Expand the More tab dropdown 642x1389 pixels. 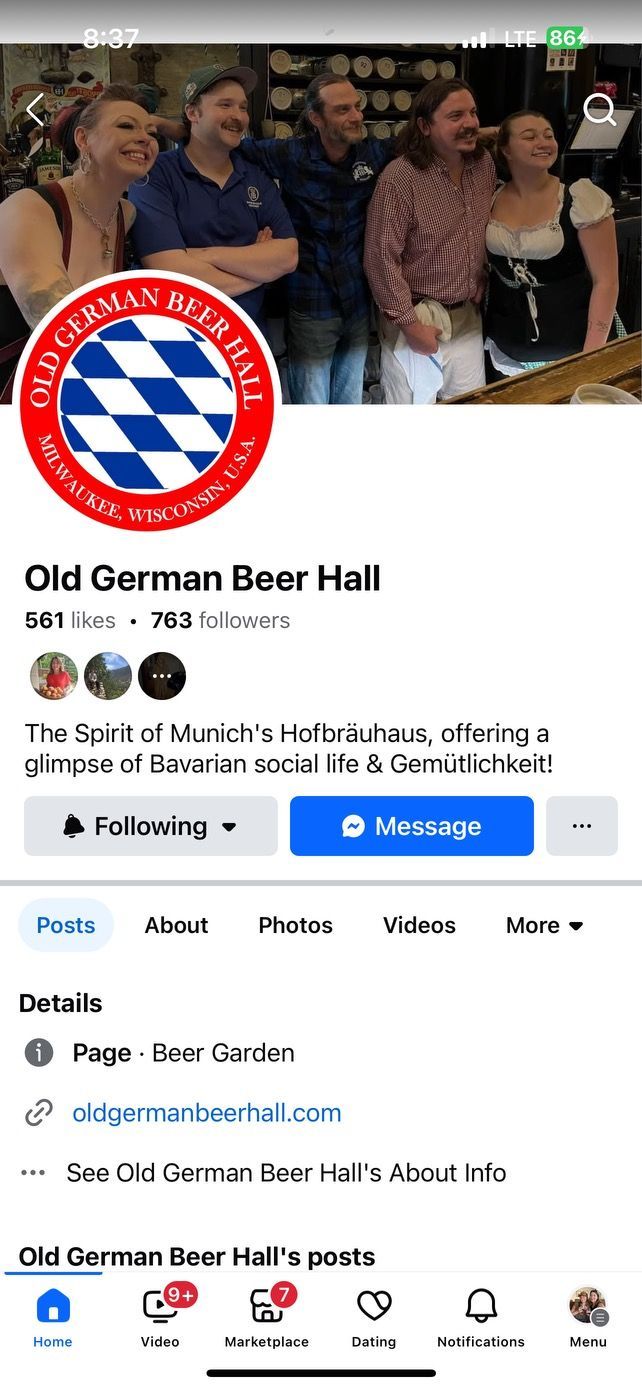click(544, 925)
